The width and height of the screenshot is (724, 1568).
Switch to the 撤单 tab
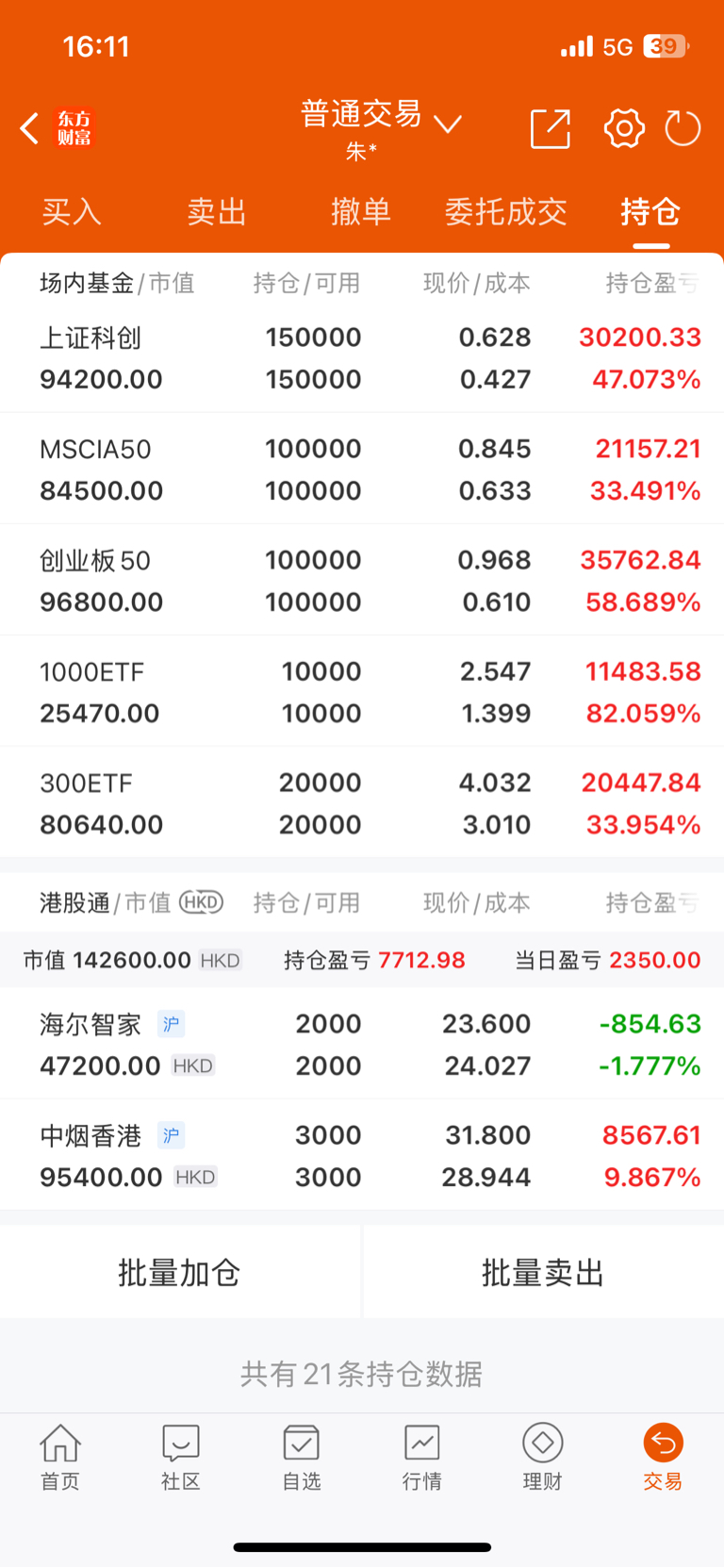(x=361, y=212)
